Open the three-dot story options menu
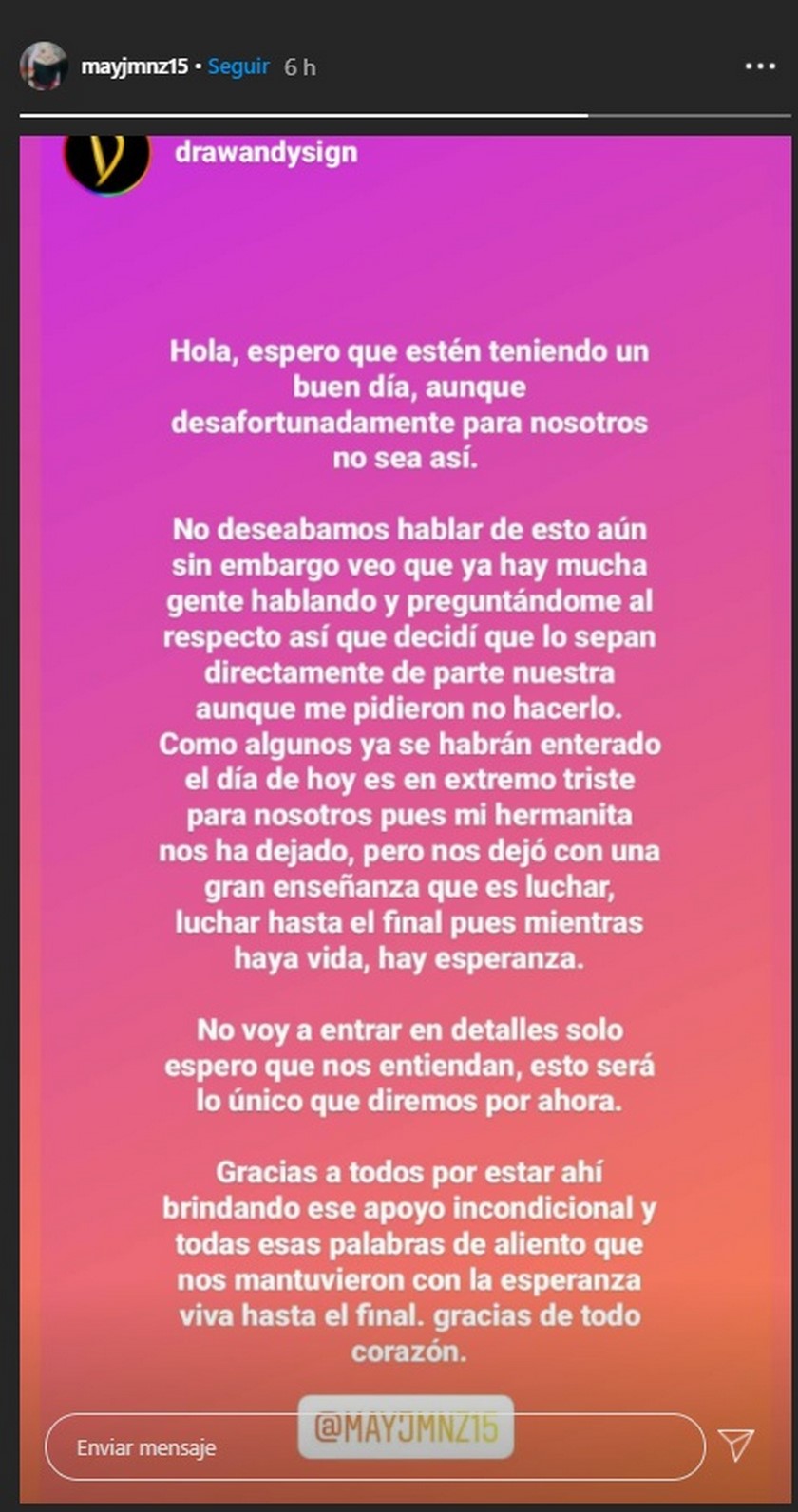 tap(760, 67)
